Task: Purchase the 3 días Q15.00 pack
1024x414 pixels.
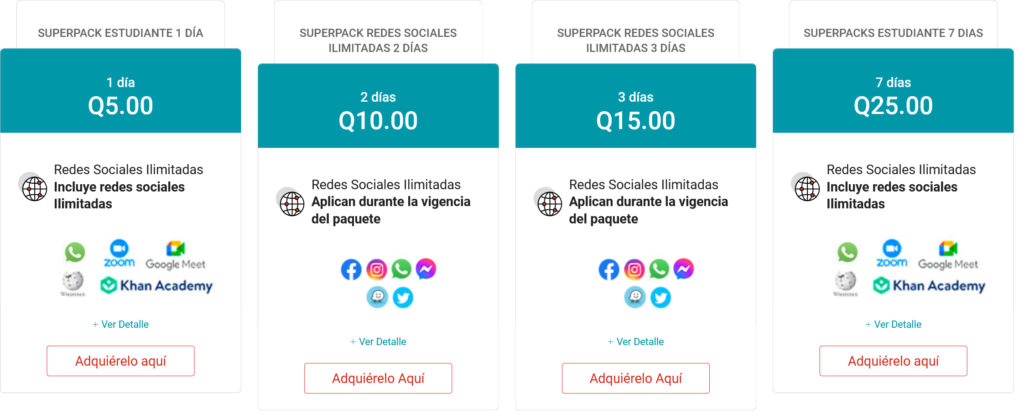Action: coord(635,378)
